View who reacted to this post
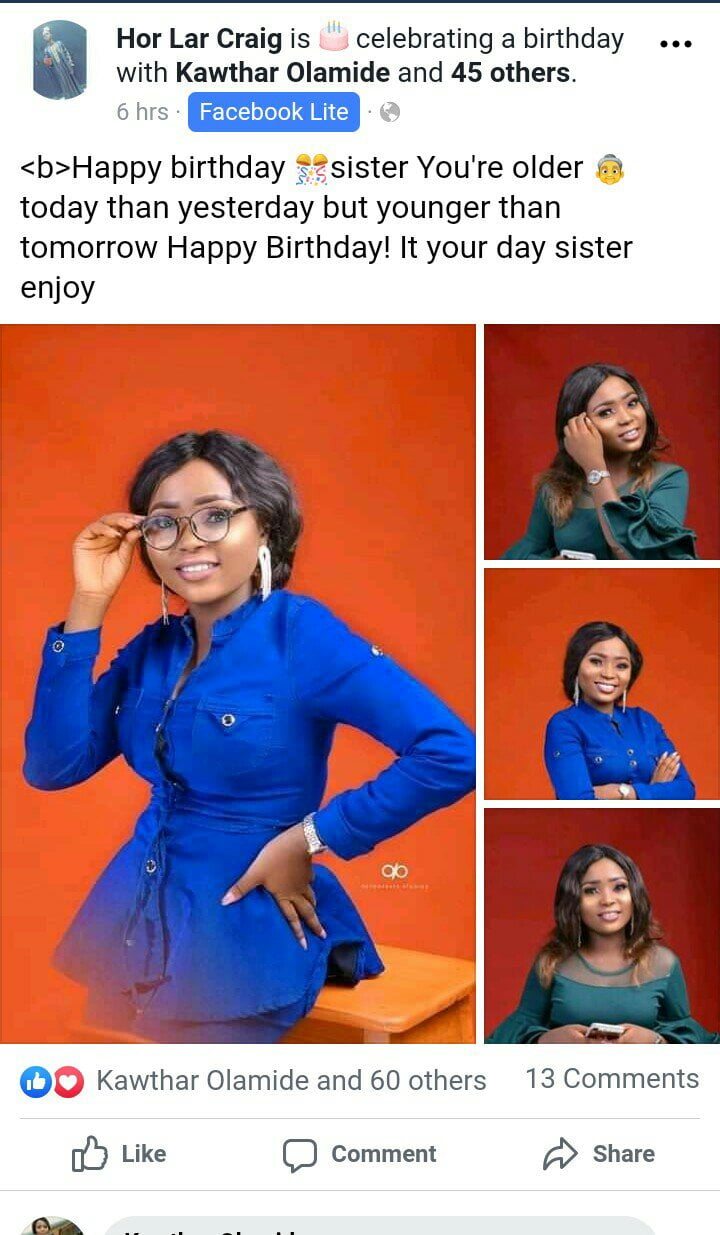 (253, 1080)
